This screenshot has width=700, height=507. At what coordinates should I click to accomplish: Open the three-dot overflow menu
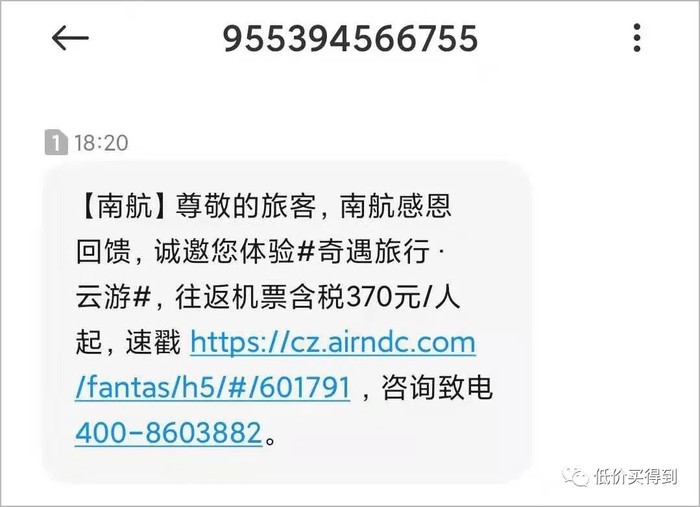pyautogui.click(x=637, y=39)
